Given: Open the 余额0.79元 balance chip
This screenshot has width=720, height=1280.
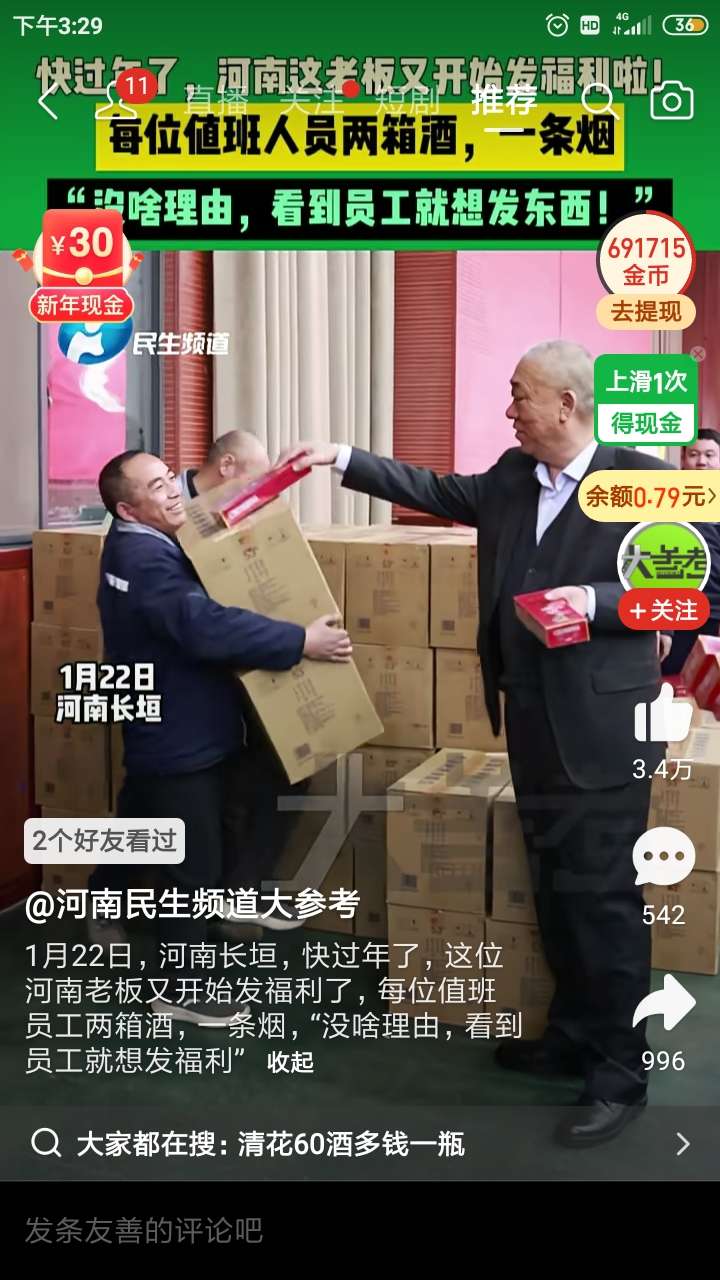Looking at the screenshot, I should point(650,496).
